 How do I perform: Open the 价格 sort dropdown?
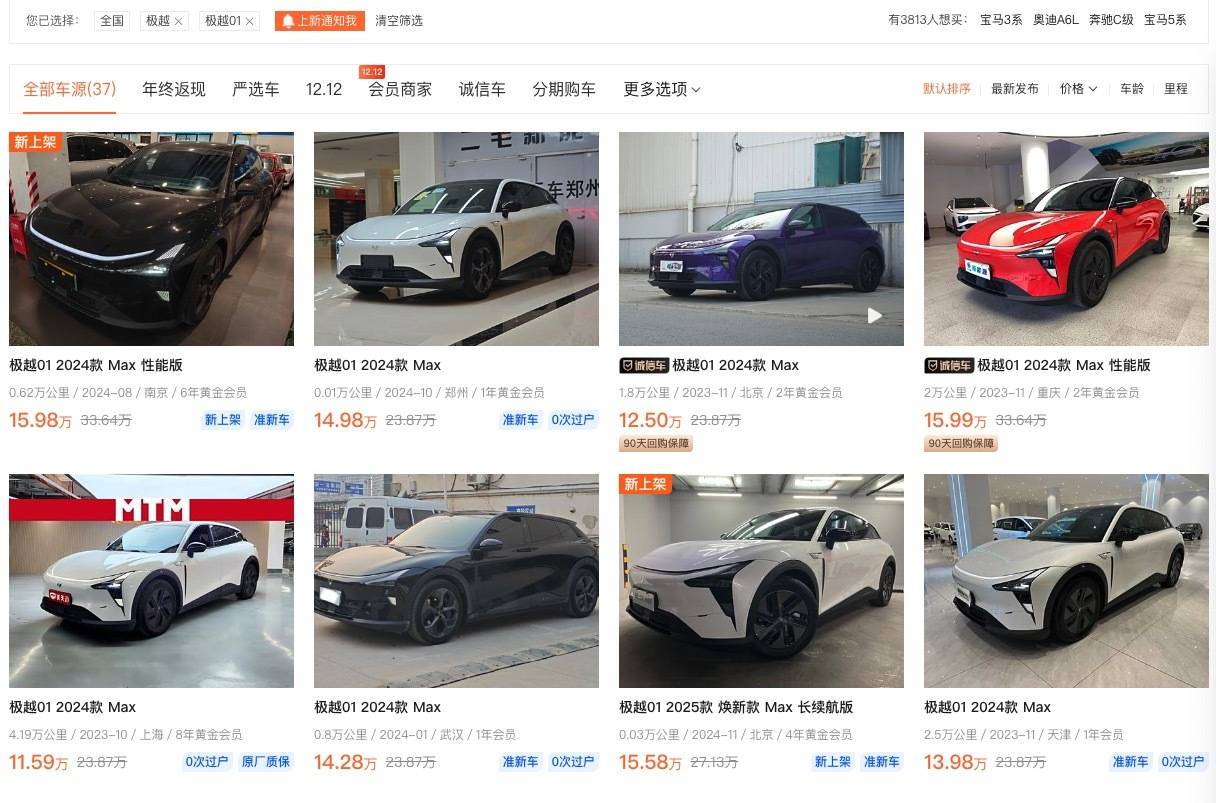tap(1079, 89)
